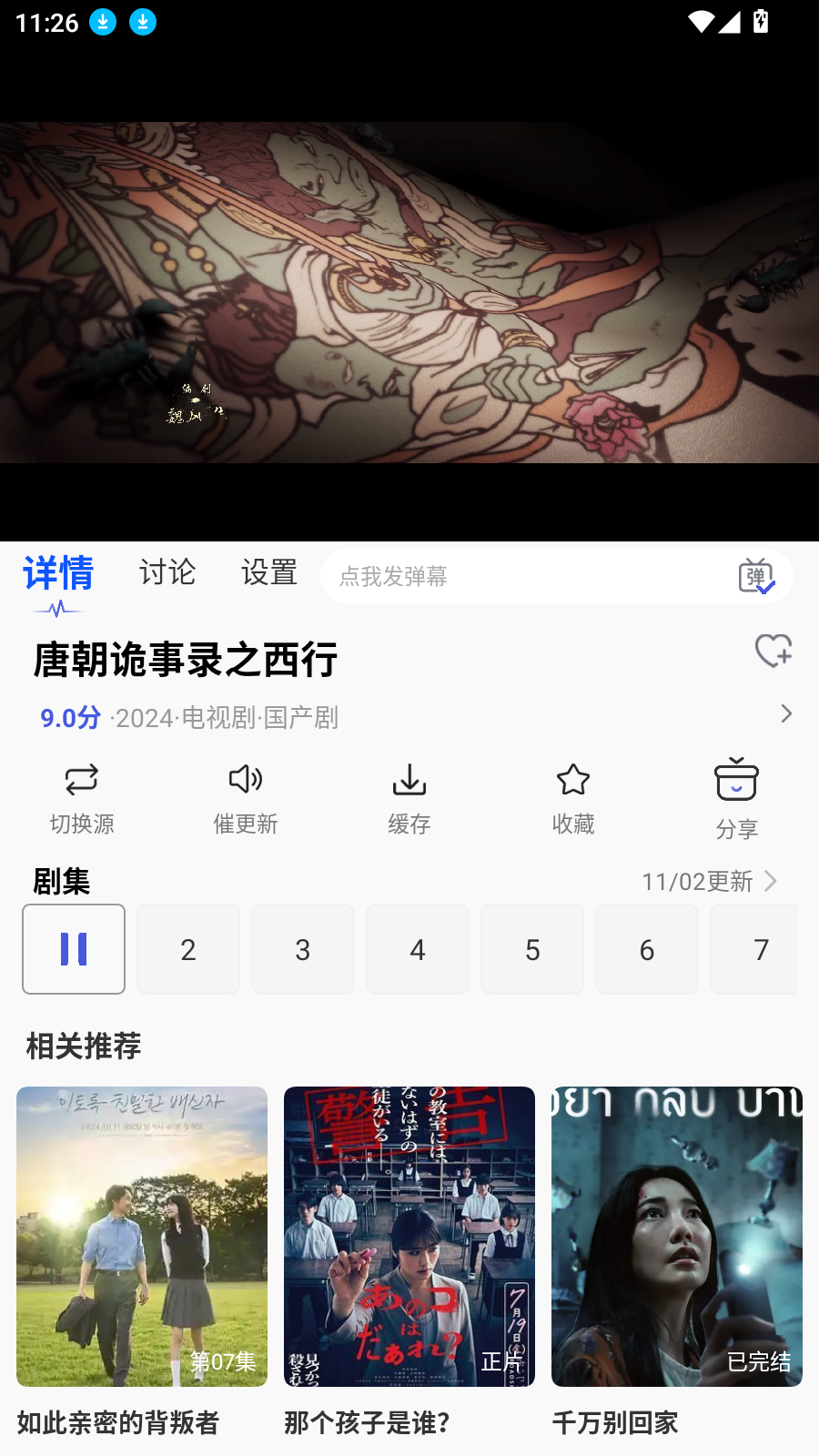Screen dimensions: 819x1456
Task: Tap the video player area
Action: pos(409,292)
